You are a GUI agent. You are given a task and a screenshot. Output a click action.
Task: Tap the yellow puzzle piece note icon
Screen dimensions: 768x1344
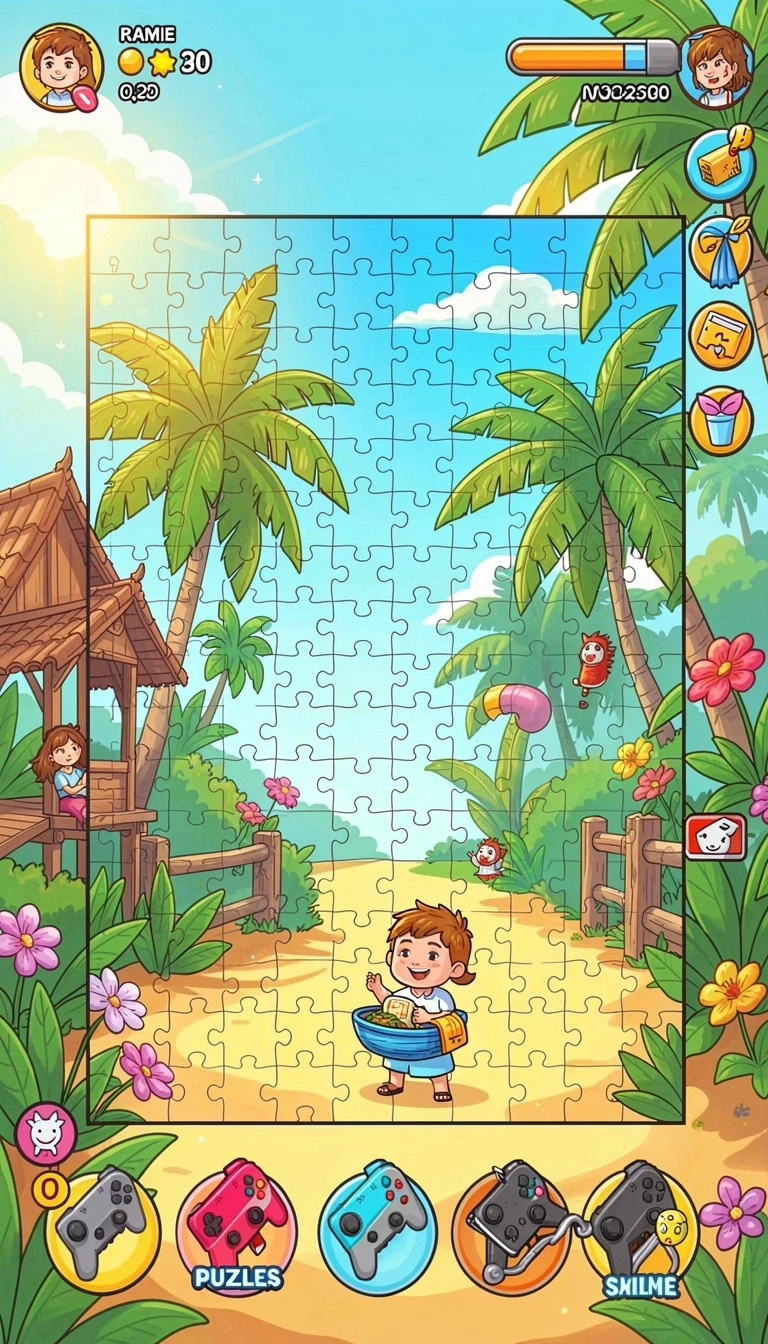click(721, 336)
